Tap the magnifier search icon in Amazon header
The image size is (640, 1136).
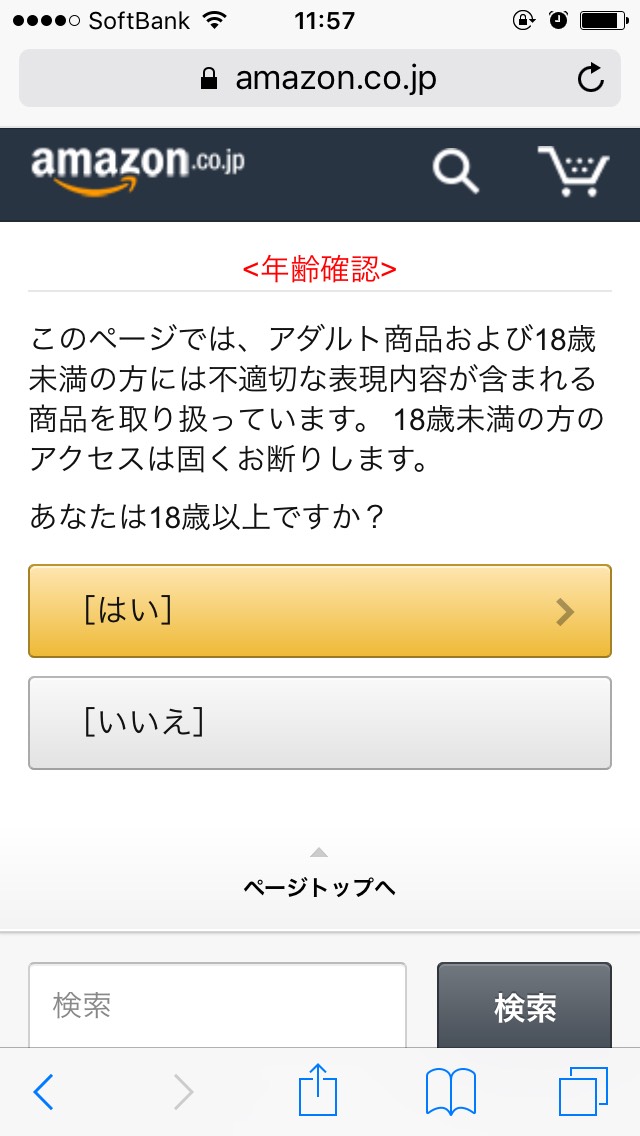[455, 172]
